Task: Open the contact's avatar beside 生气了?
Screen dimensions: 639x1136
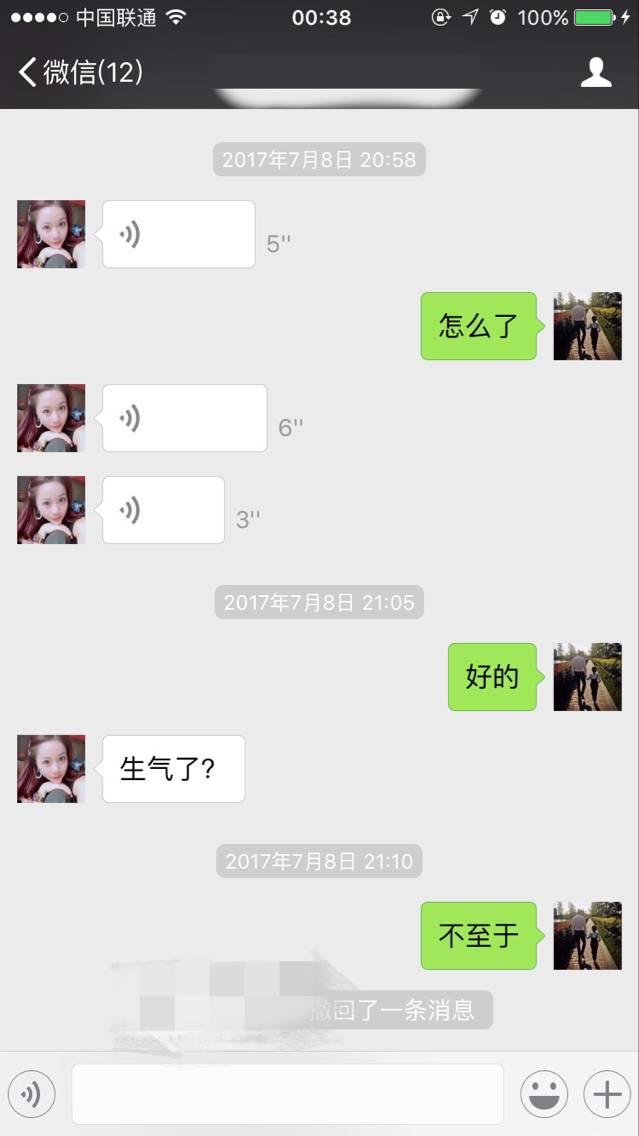Action: pyautogui.click(x=51, y=769)
